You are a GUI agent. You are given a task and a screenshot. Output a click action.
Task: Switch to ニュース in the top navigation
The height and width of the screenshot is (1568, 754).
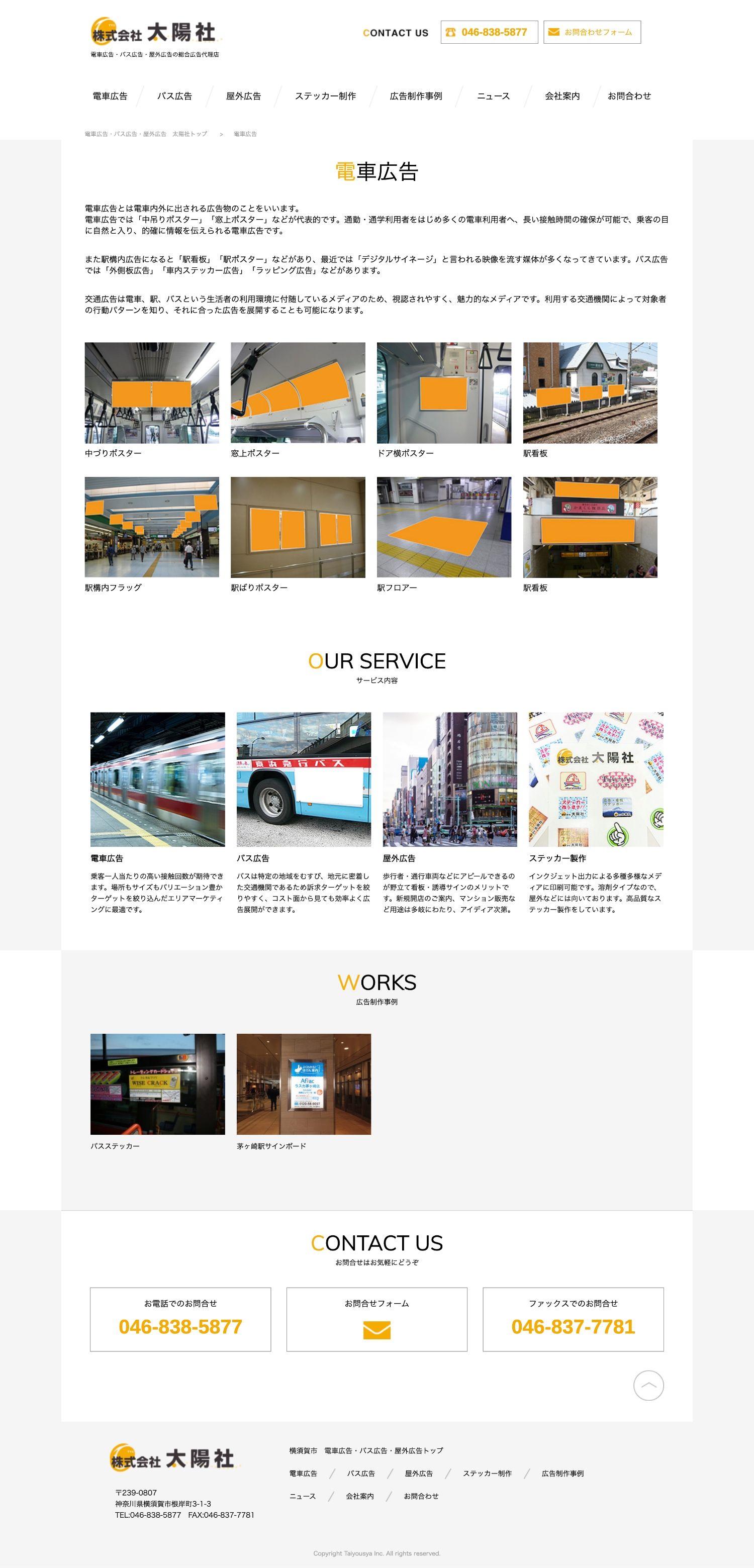point(493,96)
